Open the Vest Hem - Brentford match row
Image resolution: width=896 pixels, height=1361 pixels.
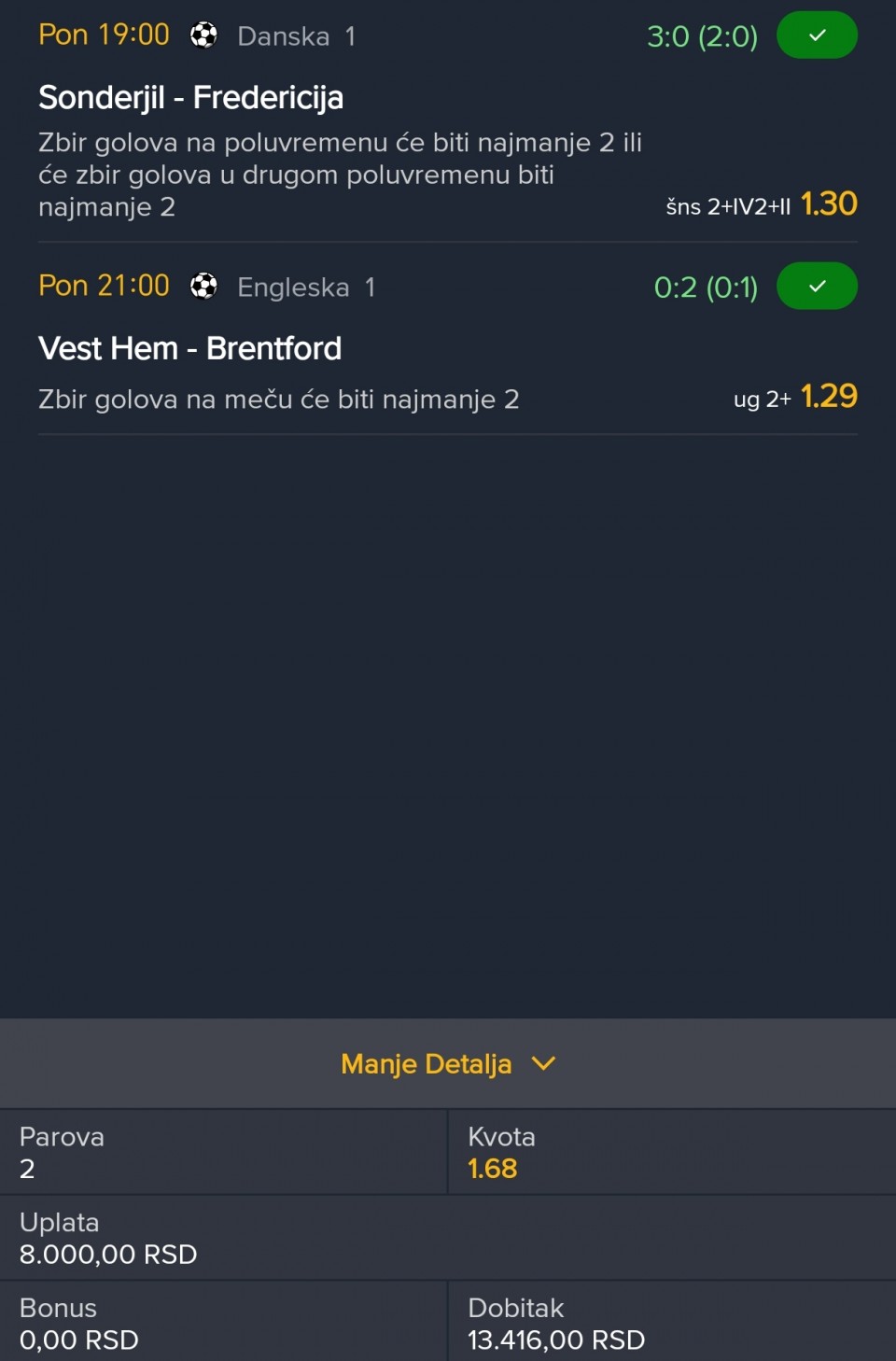(x=190, y=349)
